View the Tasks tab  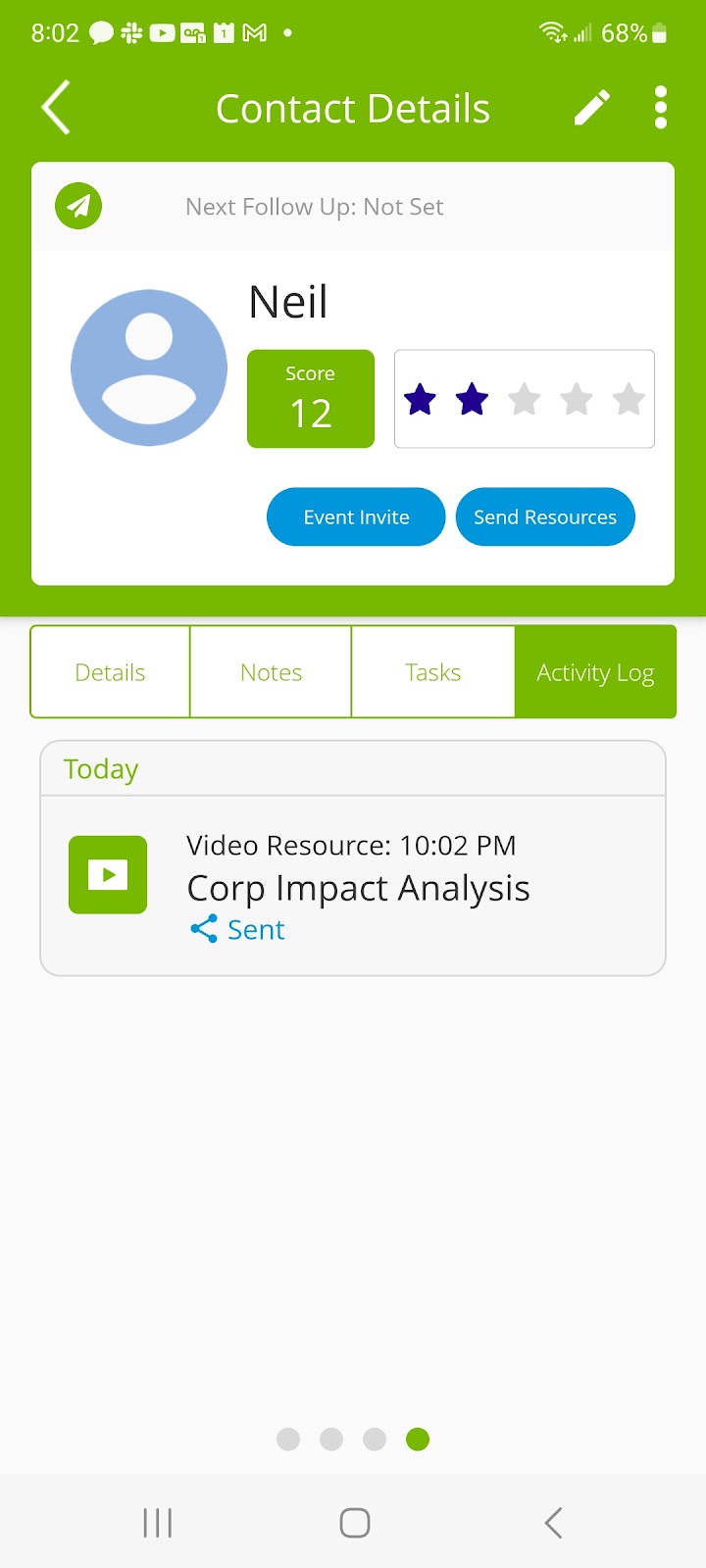click(x=432, y=672)
